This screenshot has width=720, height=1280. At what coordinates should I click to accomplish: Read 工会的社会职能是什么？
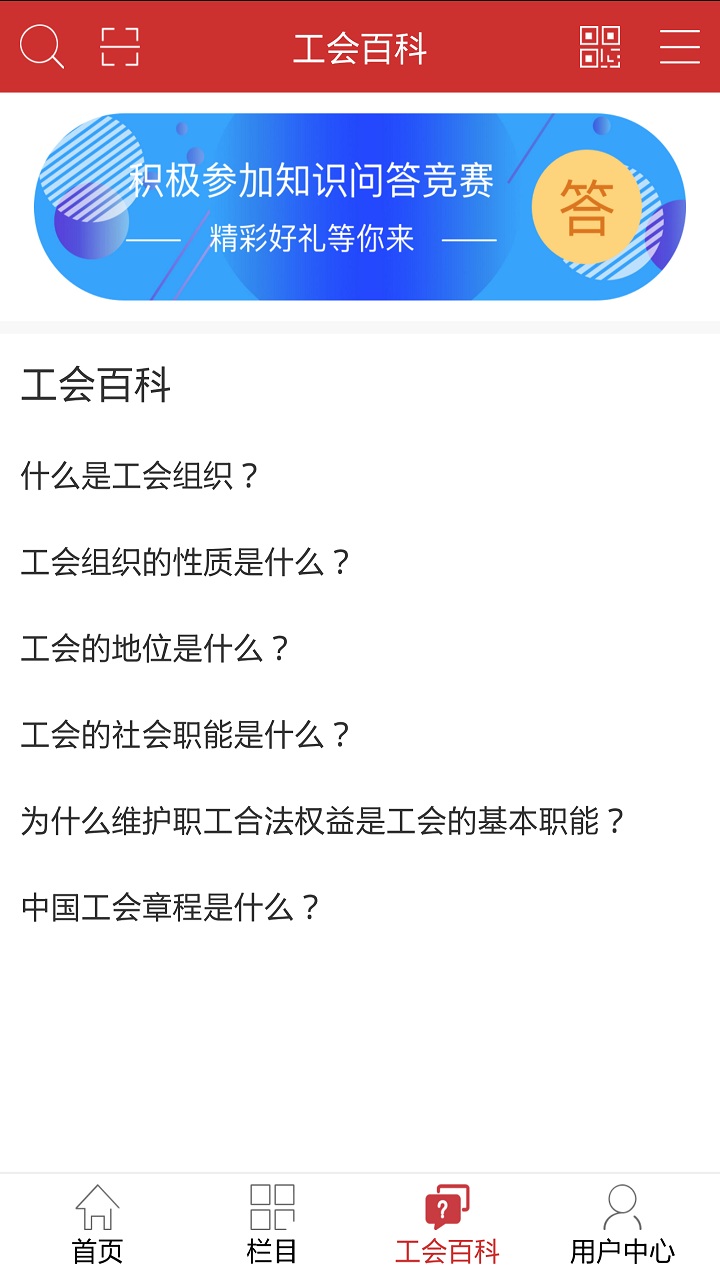pos(187,736)
